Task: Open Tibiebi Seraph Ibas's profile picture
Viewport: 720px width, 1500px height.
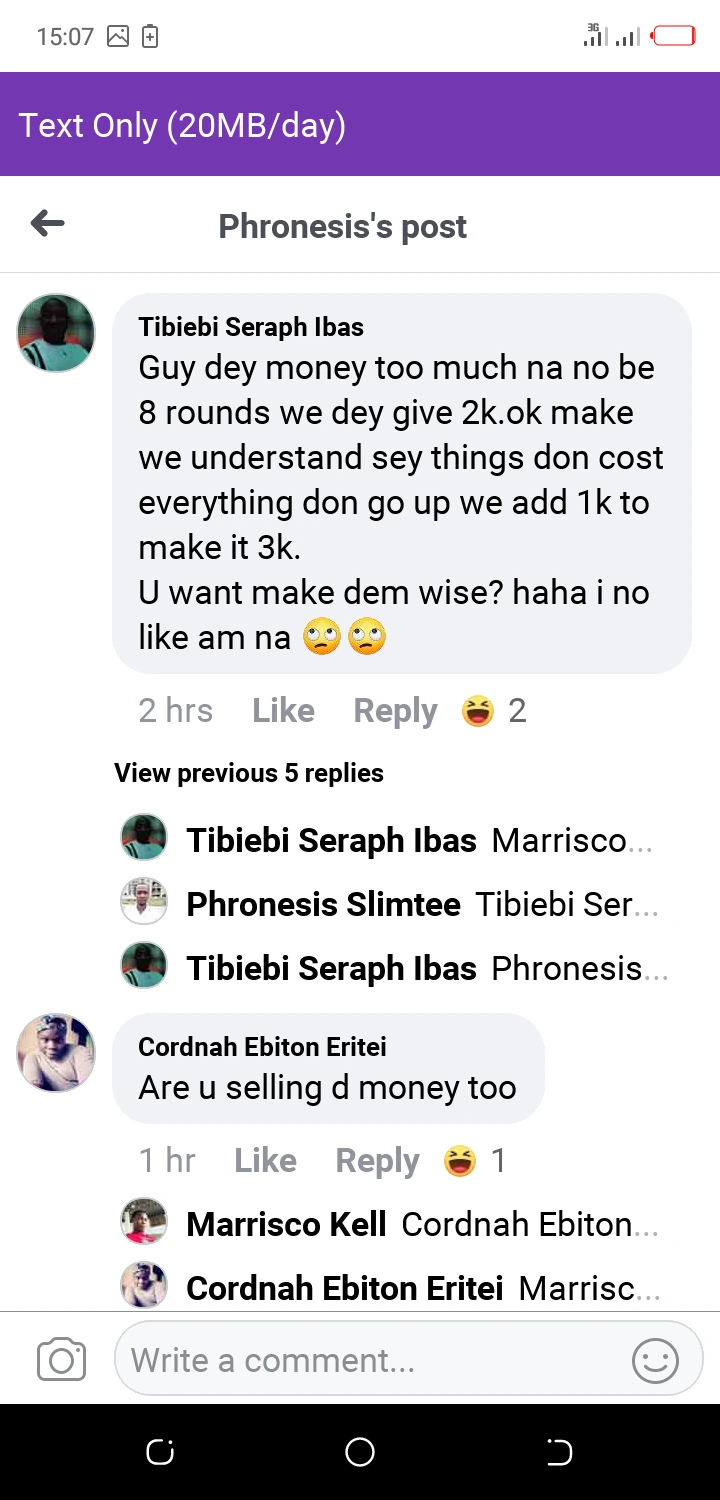Action: pos(56,333)
